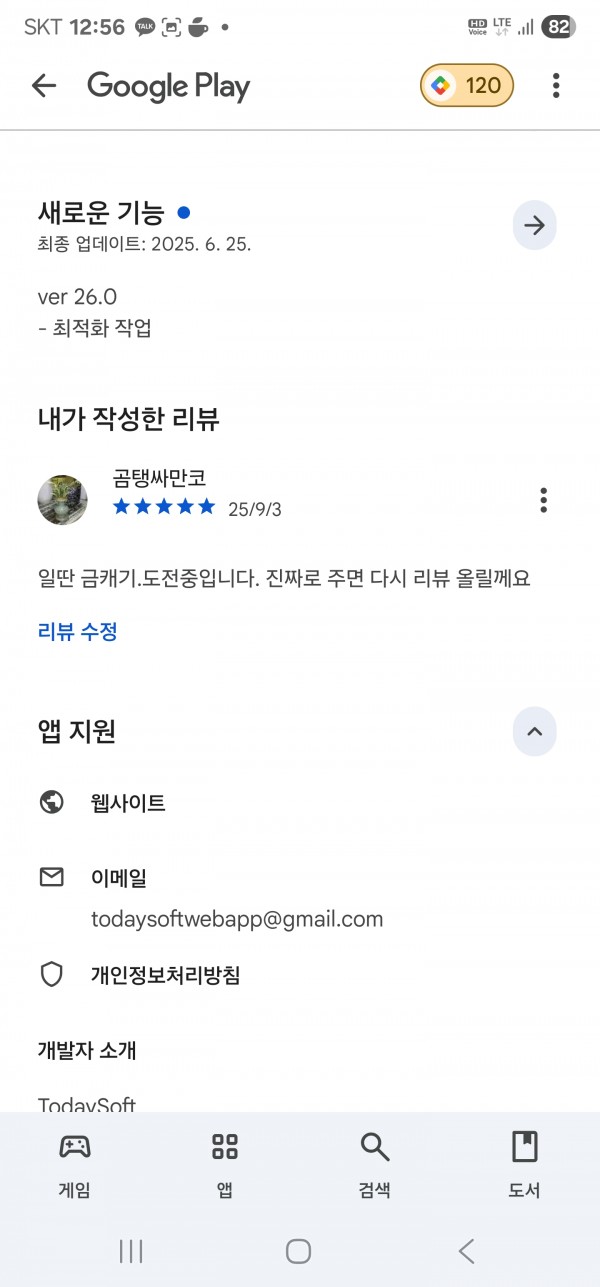Tap 리뷰 수정 to edit the review
Screen dimensions: 600x1287
(78, 631)
